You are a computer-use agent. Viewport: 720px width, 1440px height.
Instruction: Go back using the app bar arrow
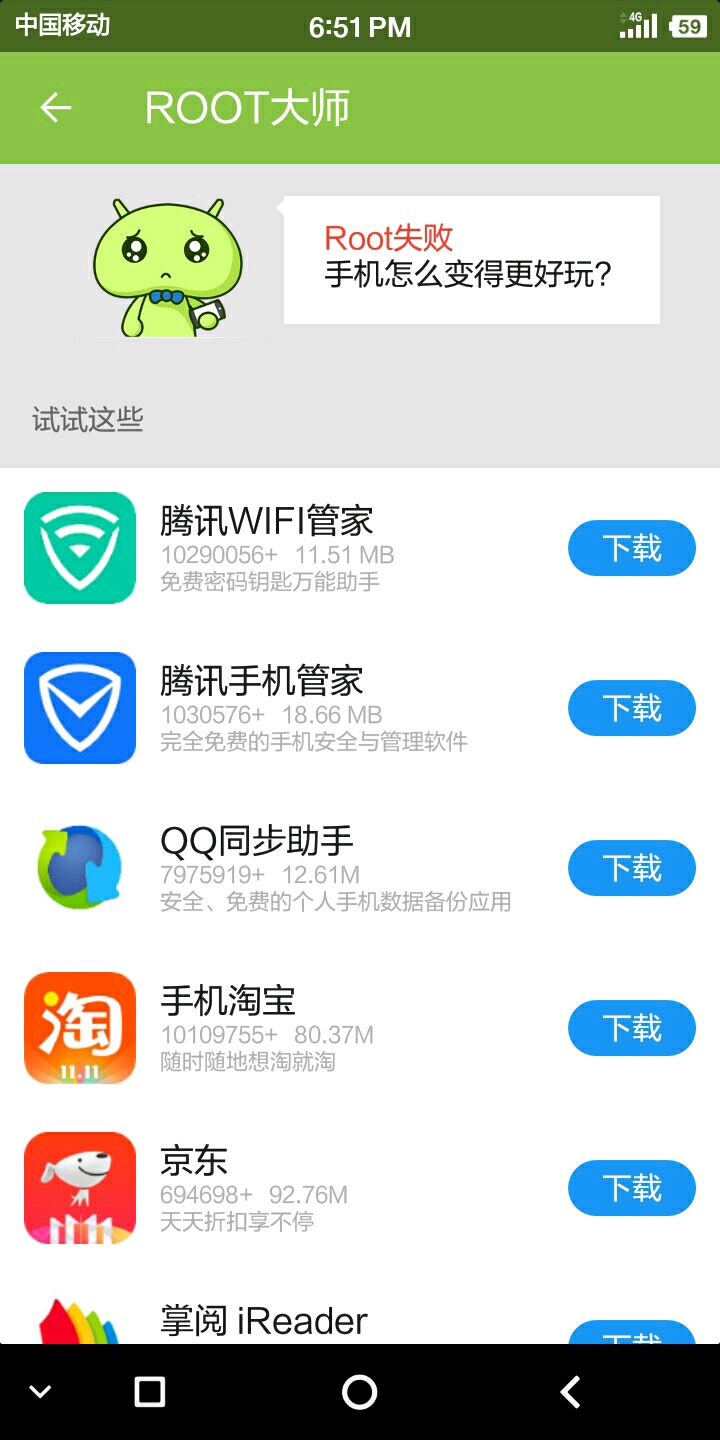pyautogui.click(x=56, y=108)
